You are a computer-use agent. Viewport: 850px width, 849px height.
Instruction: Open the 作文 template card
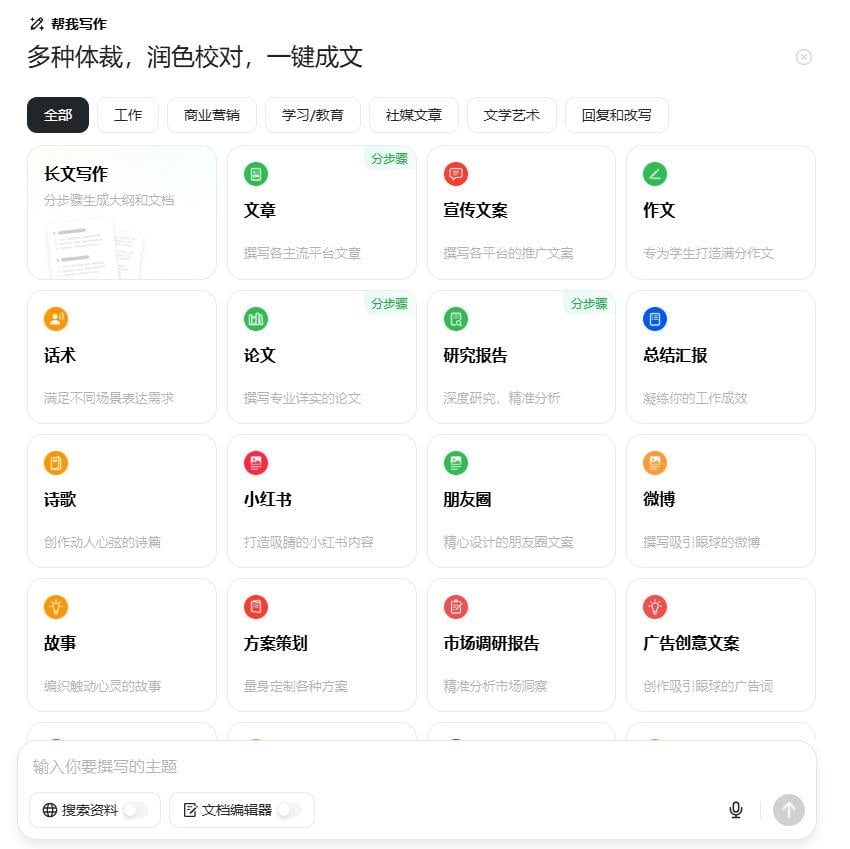[x=720, y=212]
